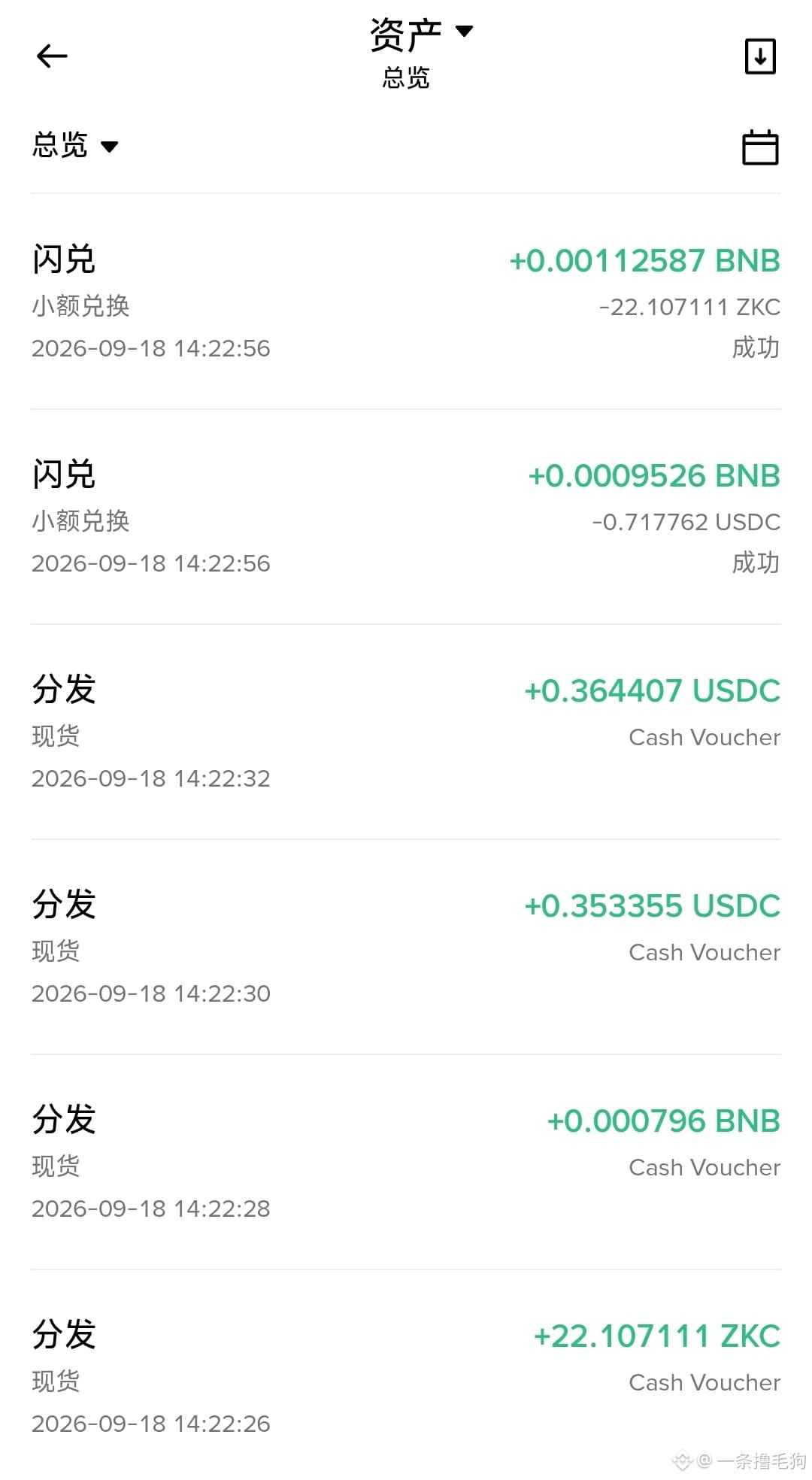Open the calendar date picker
The image size is (812, 1480).
tap(760, 147)
